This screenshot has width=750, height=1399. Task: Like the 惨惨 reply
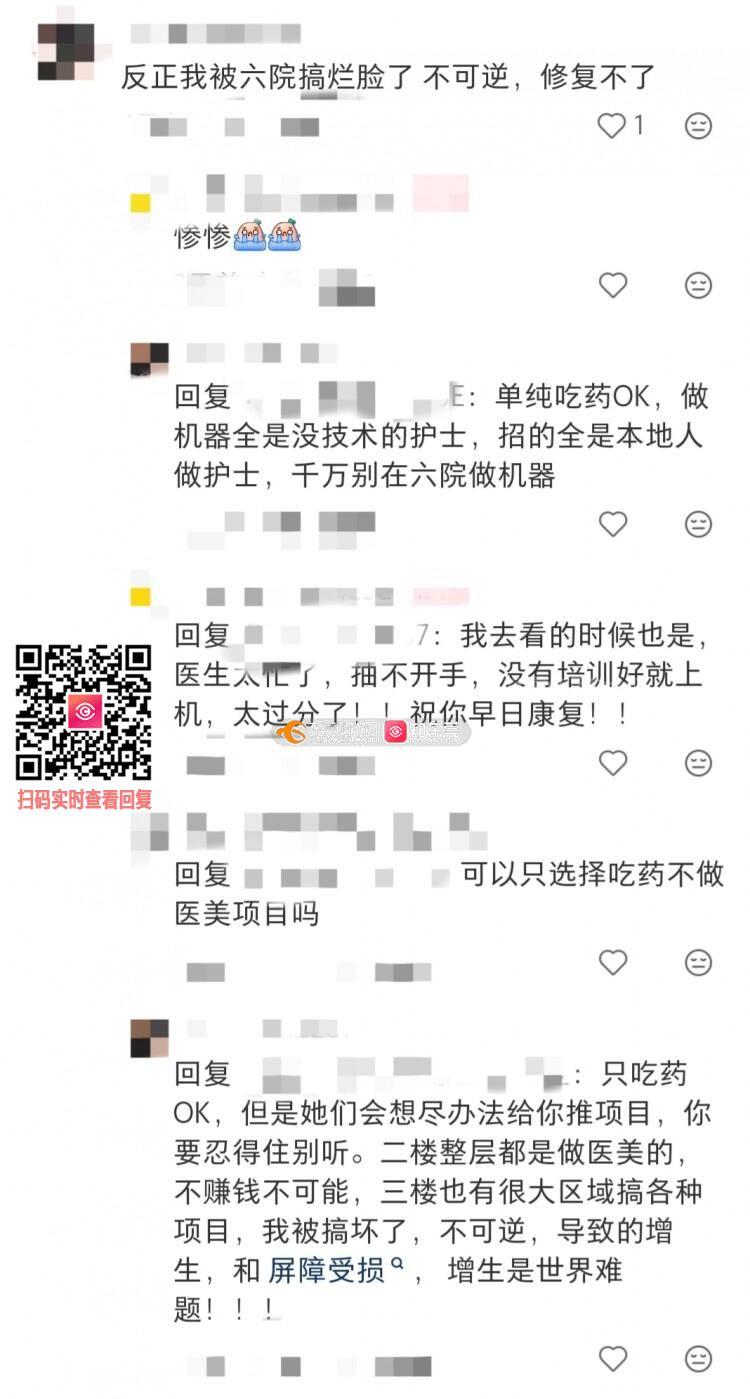612,285
